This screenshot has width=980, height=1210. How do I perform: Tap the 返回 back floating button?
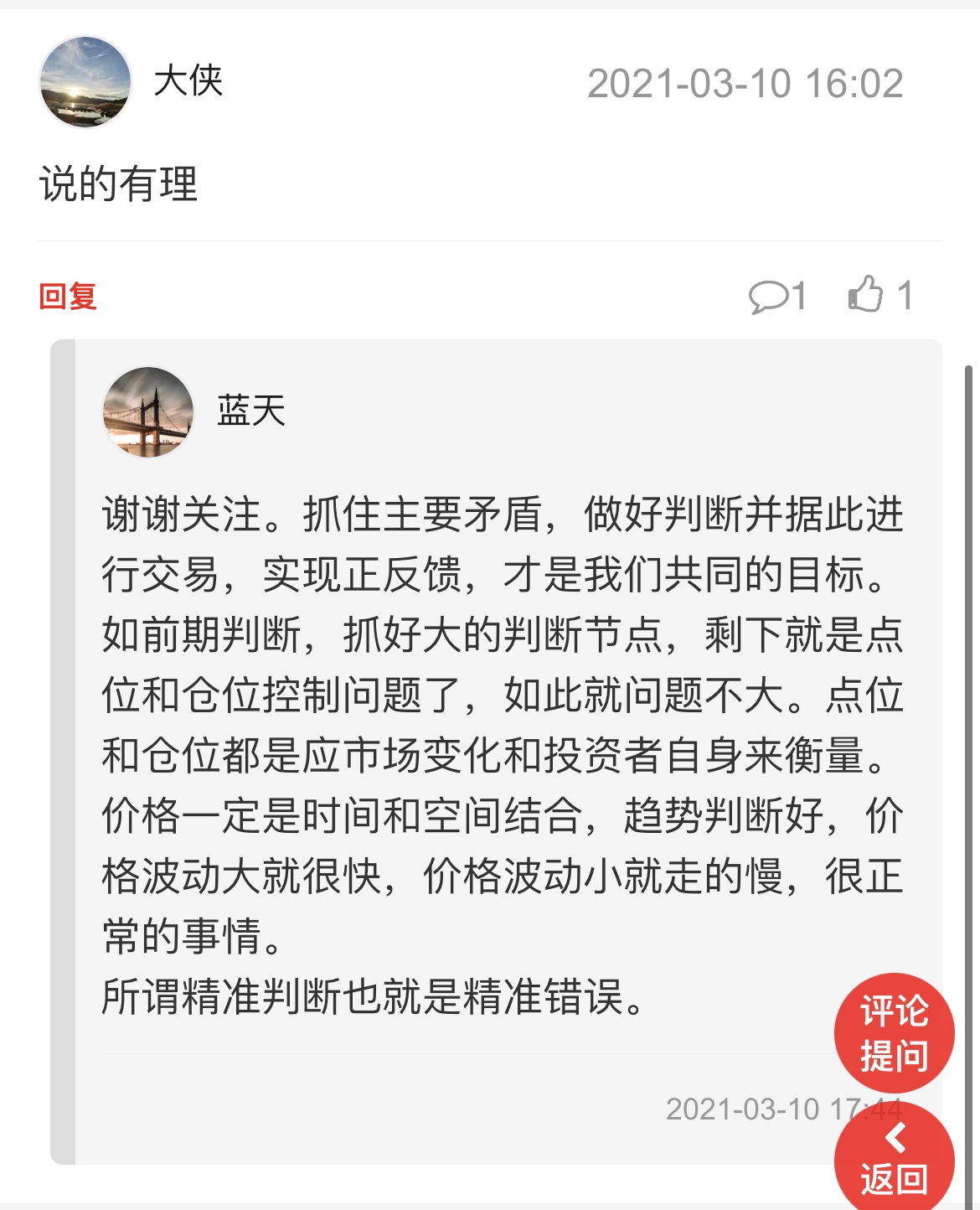tap(894, 1161)
